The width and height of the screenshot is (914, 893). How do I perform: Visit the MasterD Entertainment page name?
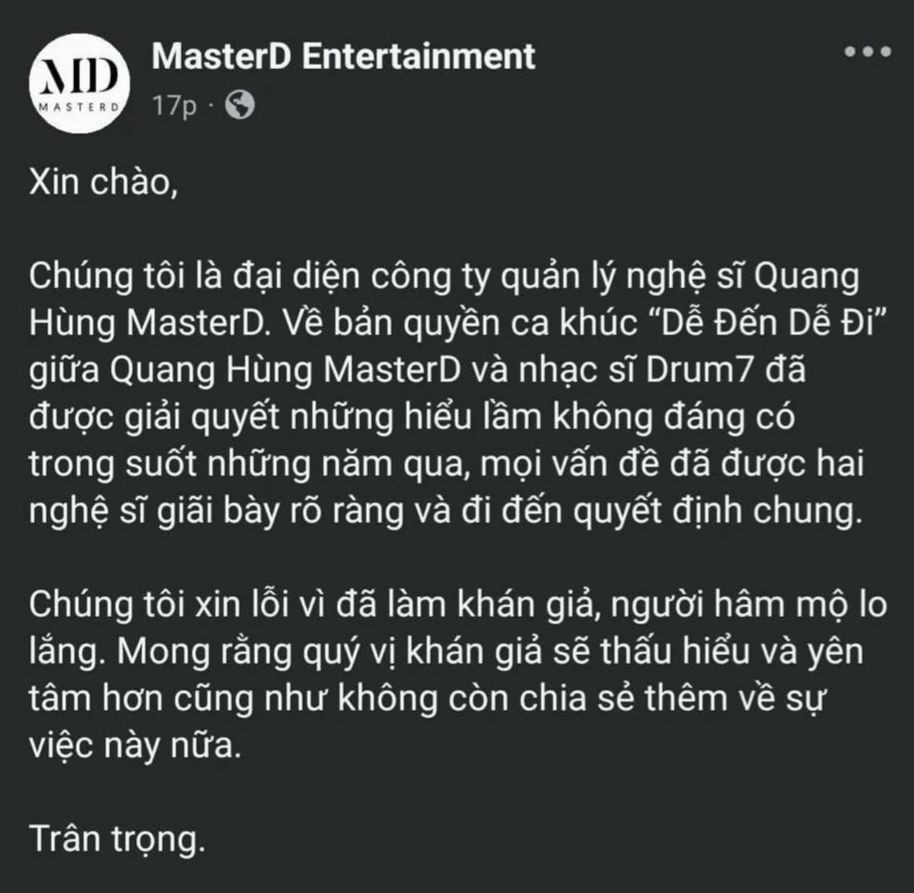tap(344, 56)
